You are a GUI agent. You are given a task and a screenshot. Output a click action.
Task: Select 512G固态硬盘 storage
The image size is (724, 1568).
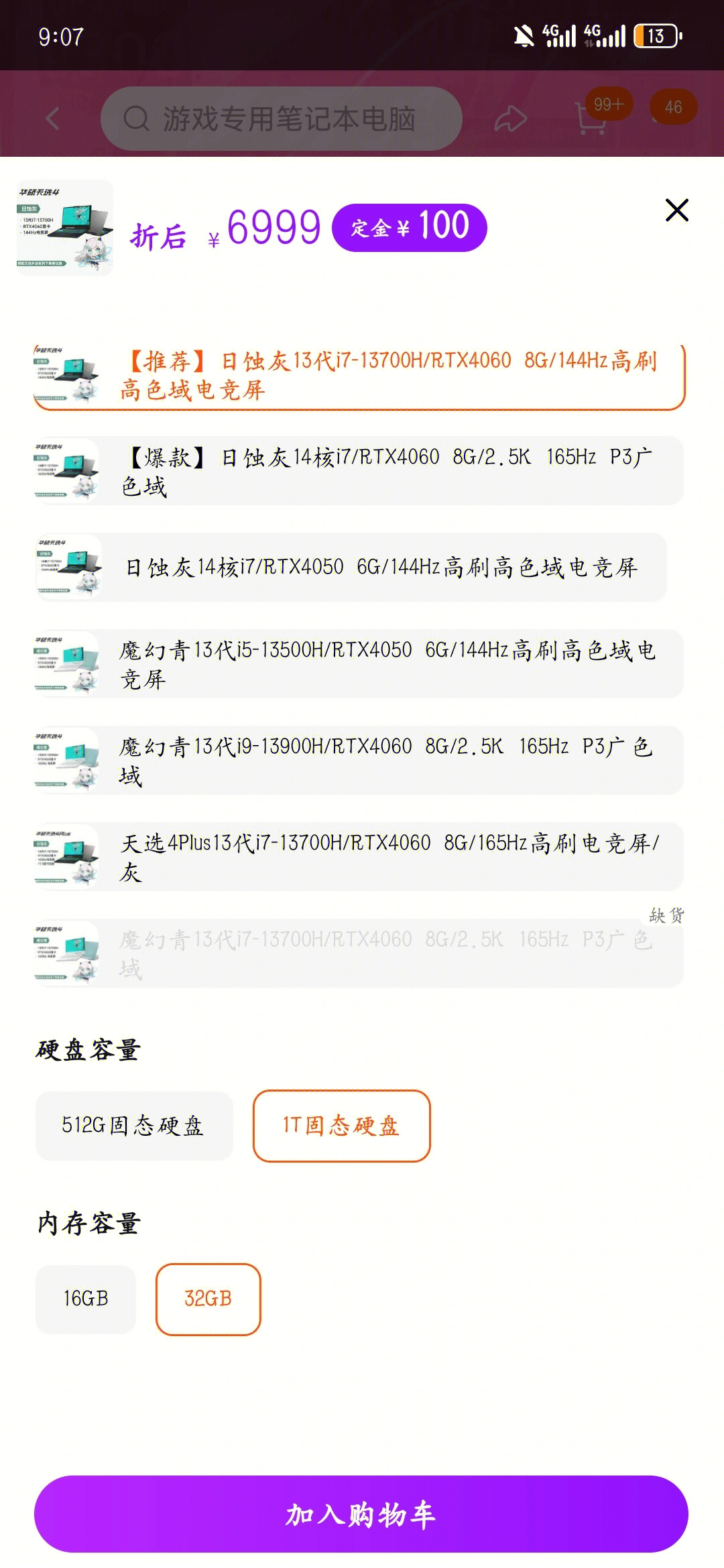coord(133,1126)
